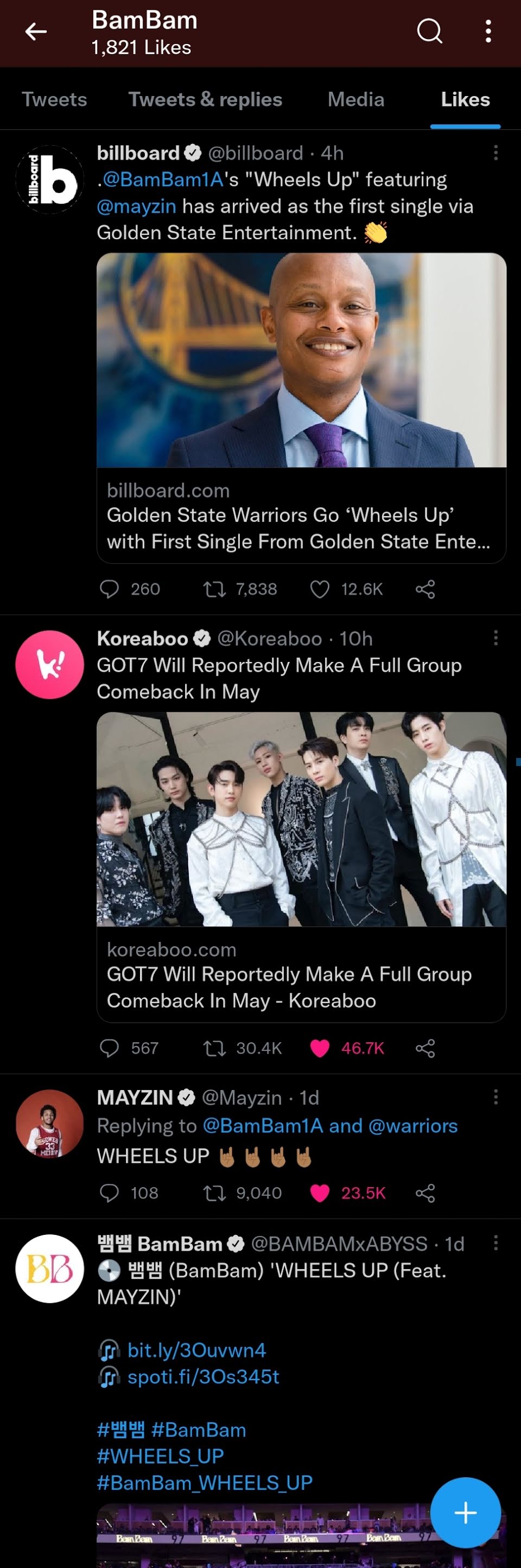521x1568 pixels.
Task: Open the profile overflow menu
Action: tap(488, 31)
